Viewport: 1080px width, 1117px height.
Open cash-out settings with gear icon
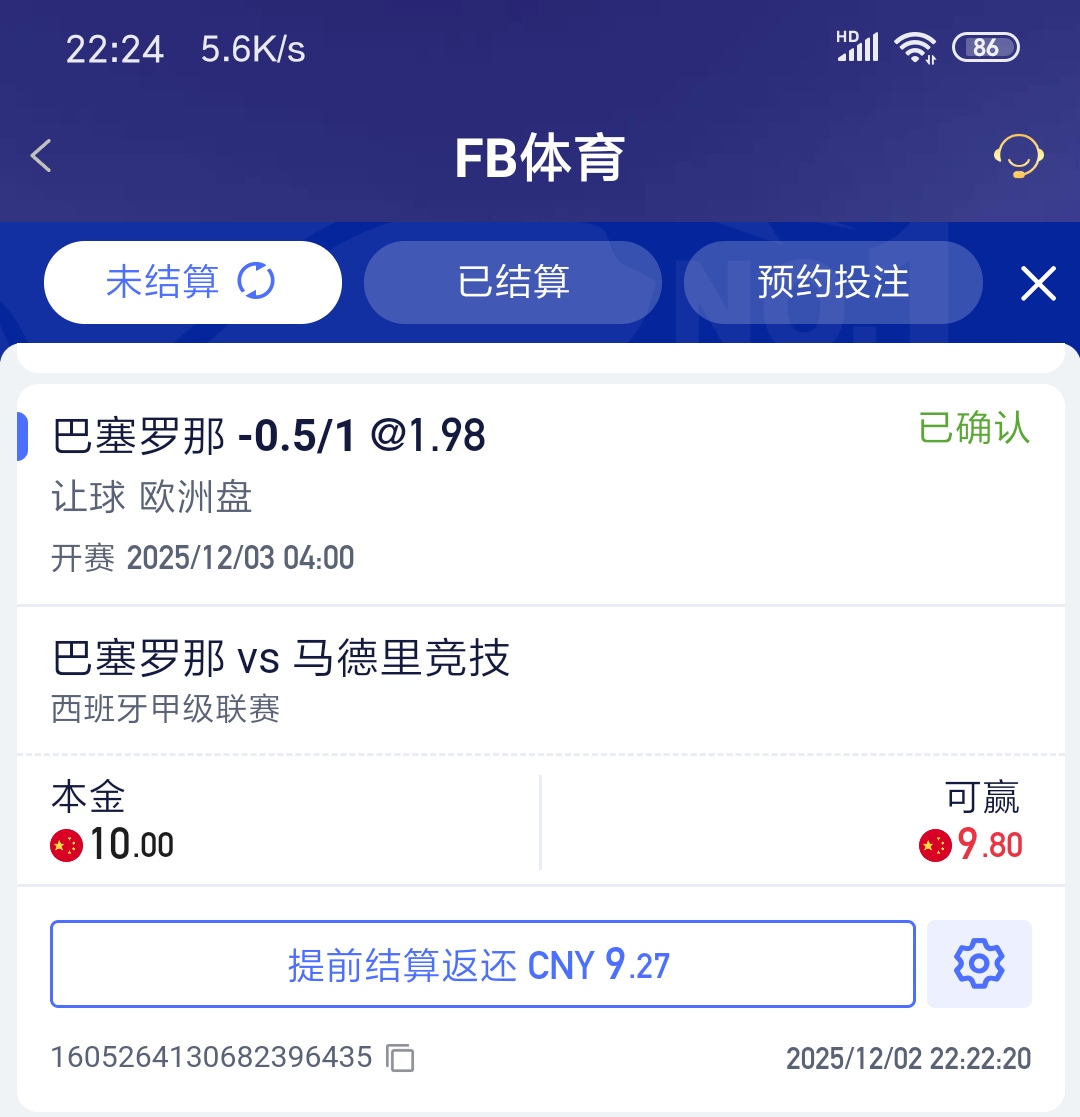point(979,963)
